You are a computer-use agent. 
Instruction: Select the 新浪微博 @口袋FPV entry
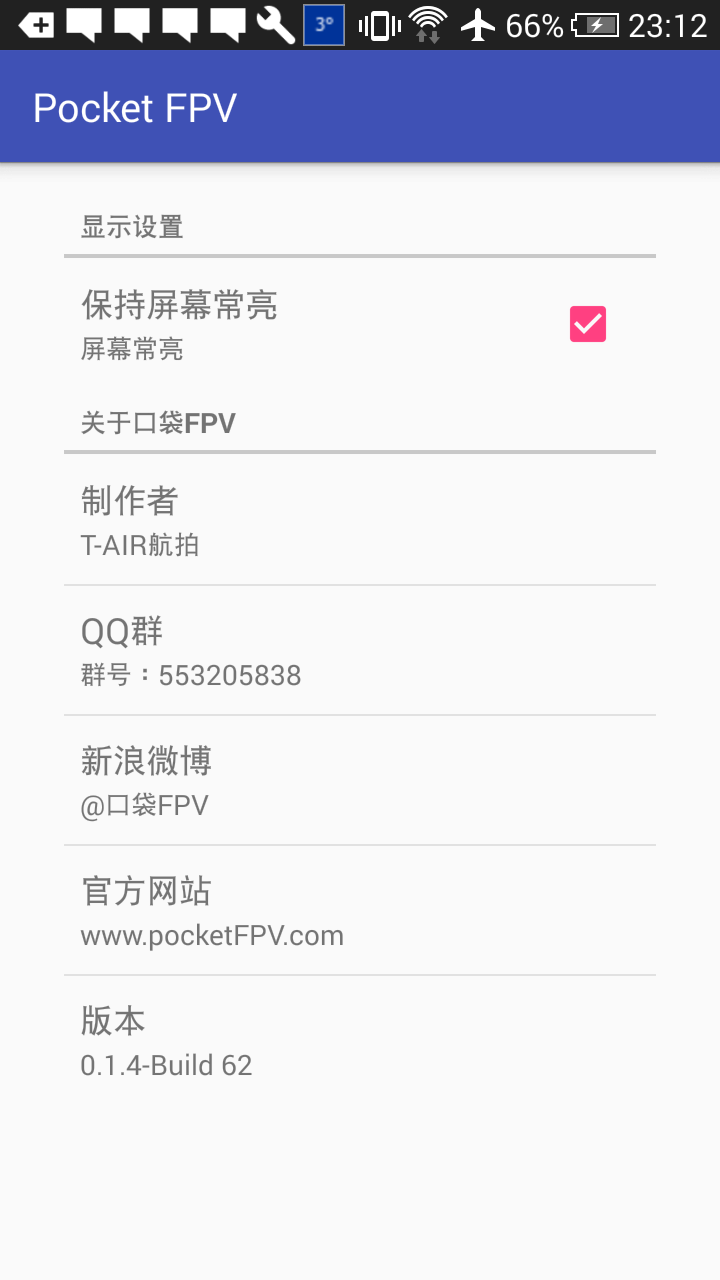pos(360,780)
